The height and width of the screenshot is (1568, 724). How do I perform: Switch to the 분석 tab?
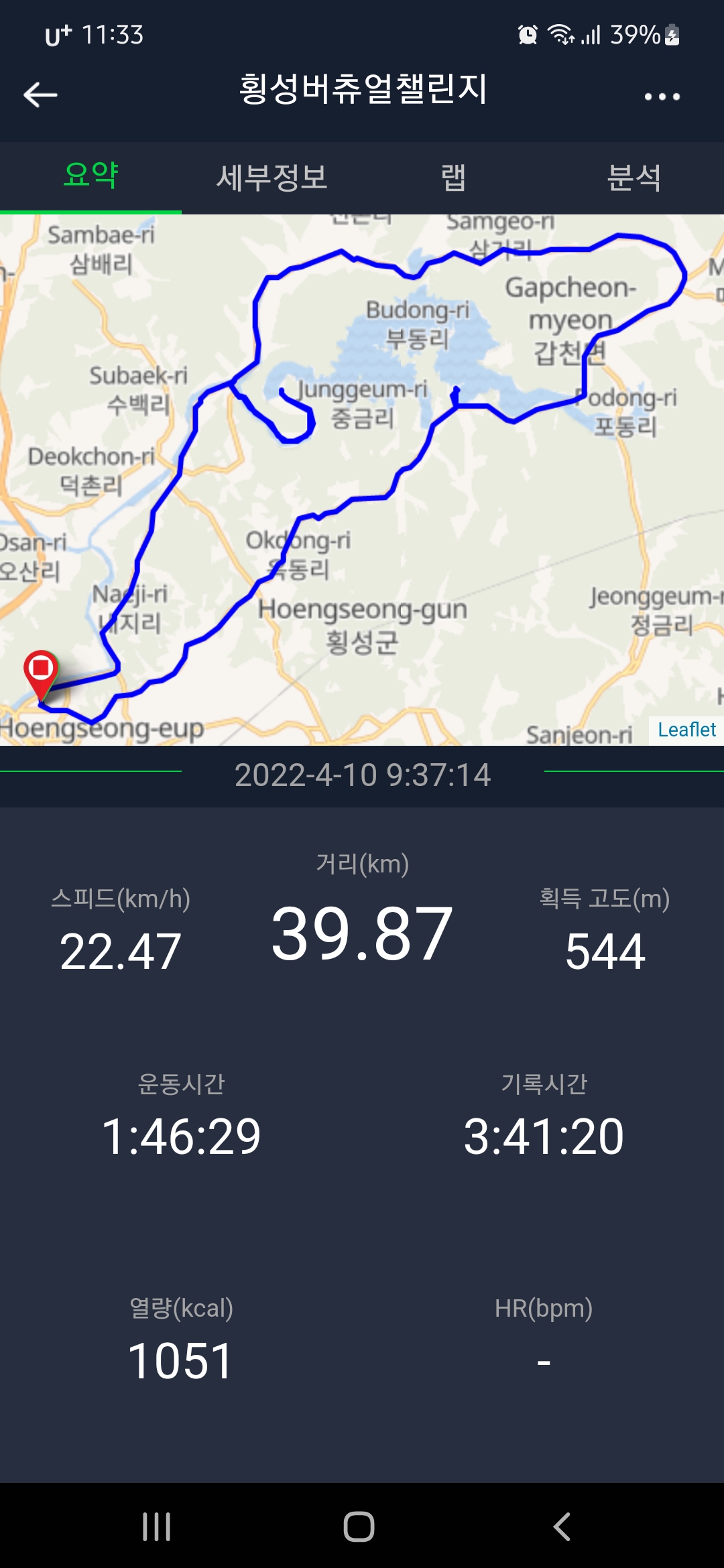pos(633,178)
